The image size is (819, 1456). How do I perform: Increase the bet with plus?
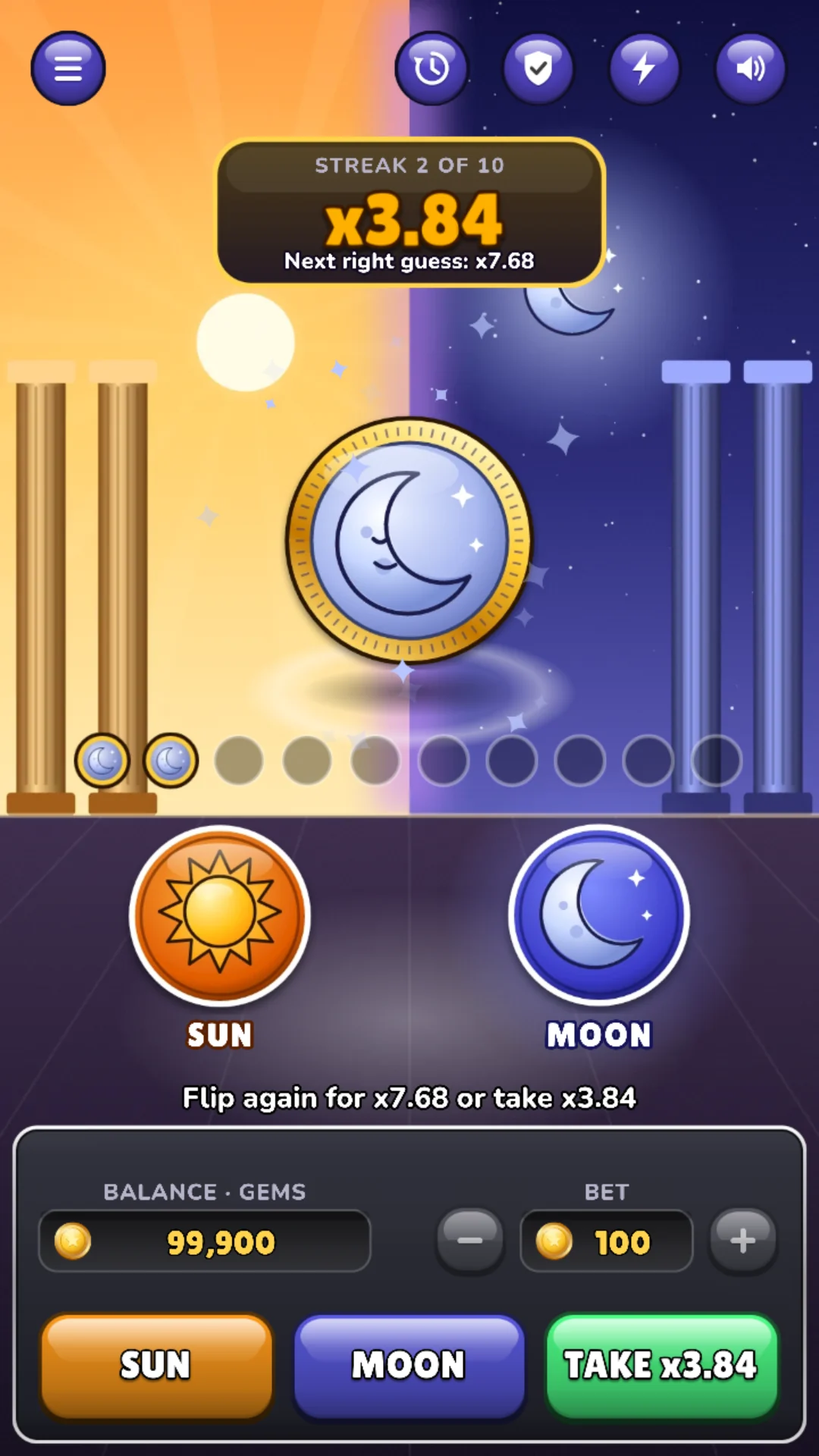tap(743, 1241)
